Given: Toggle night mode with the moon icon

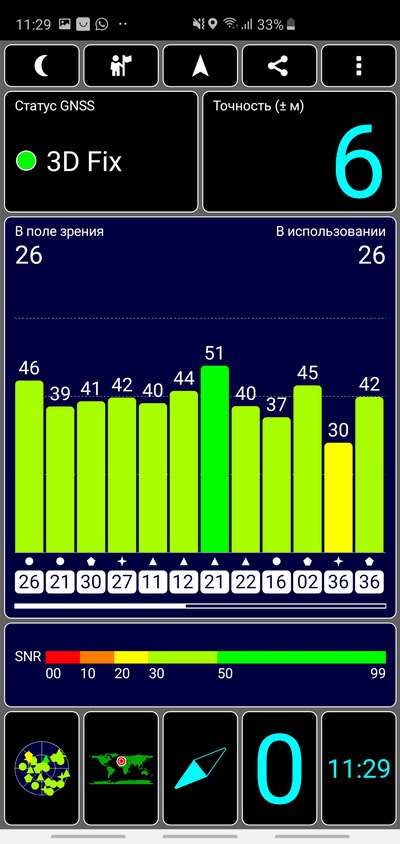Looking at the screenshot, I should (x=42, y=66).
